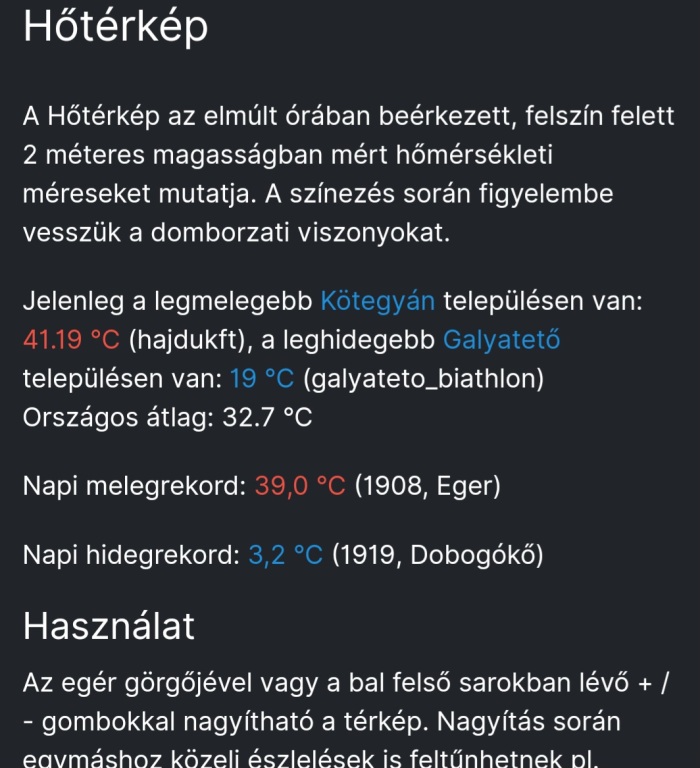Screen dimensions: 700x768
Task: Open the Kötegyán settlement link
Action: pyautogui.click(x=377, y=301)
